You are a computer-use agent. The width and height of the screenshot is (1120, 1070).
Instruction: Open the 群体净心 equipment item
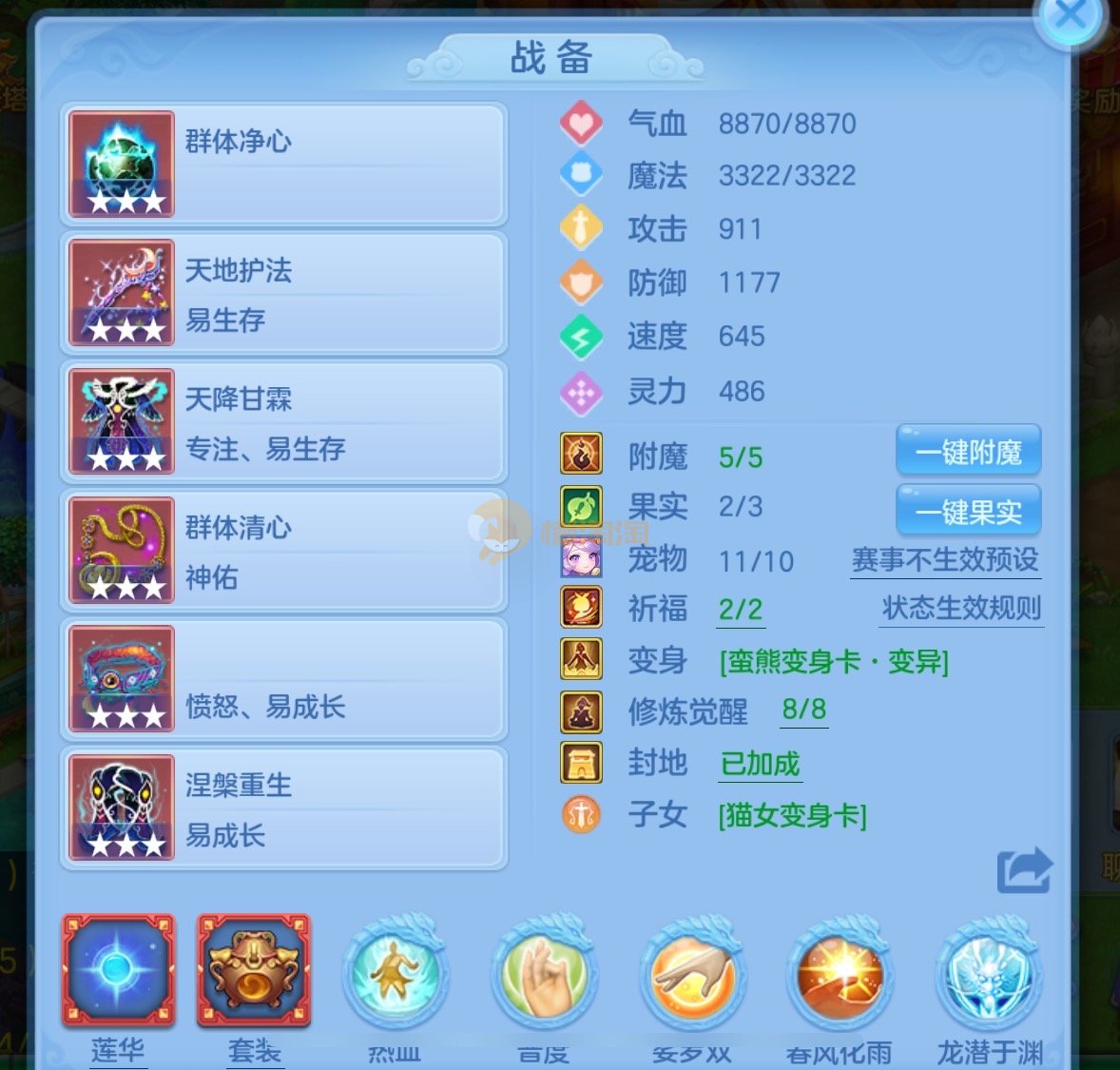[283, 164]
